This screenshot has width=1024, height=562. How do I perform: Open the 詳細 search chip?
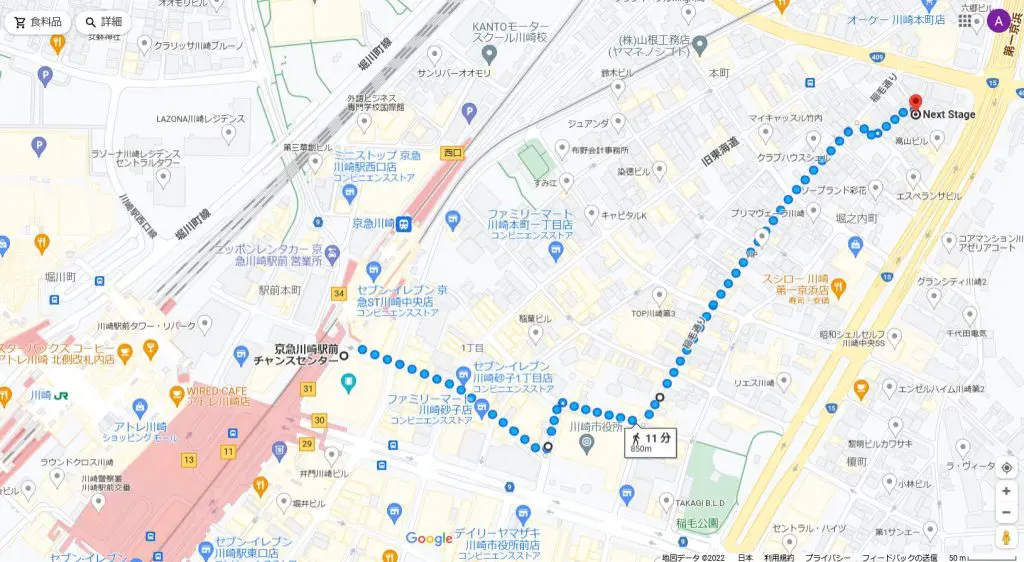coord(103,21)
